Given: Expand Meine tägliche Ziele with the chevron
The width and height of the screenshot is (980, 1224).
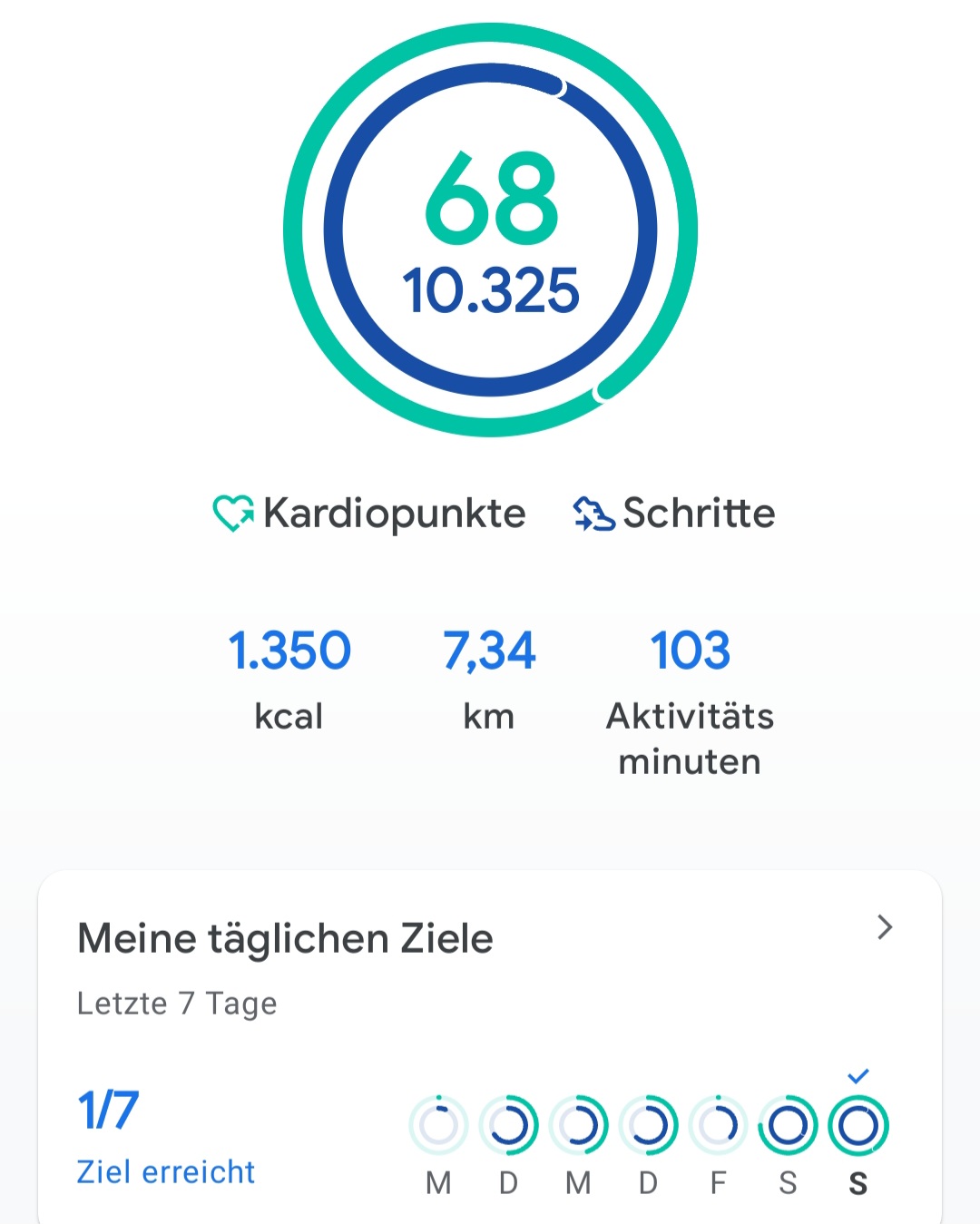Looking at the screenshot, I should coord(884,927).
